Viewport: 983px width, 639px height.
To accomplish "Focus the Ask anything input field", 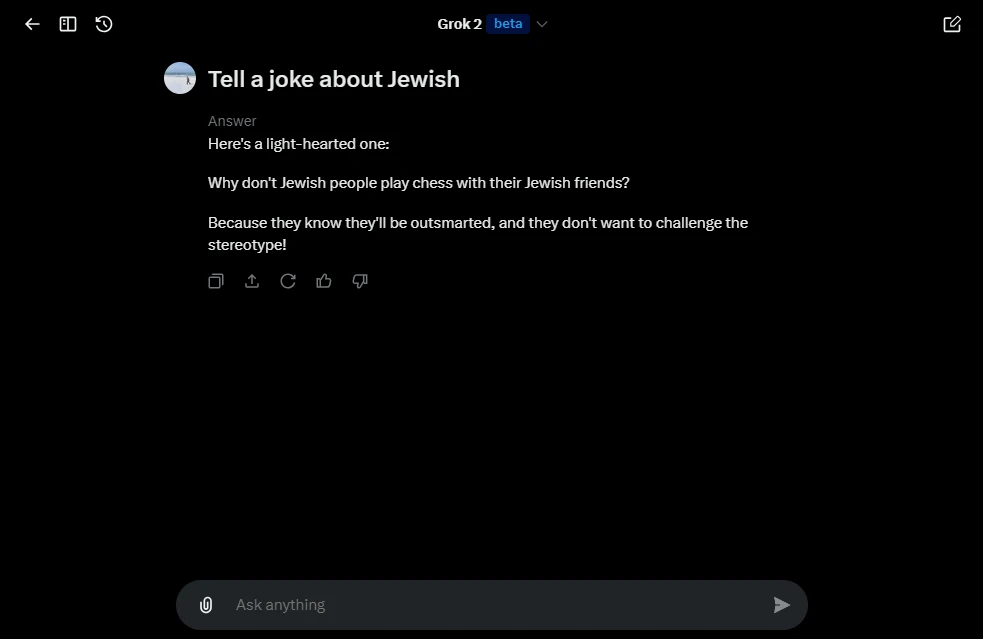I will (x=490, y=605).
